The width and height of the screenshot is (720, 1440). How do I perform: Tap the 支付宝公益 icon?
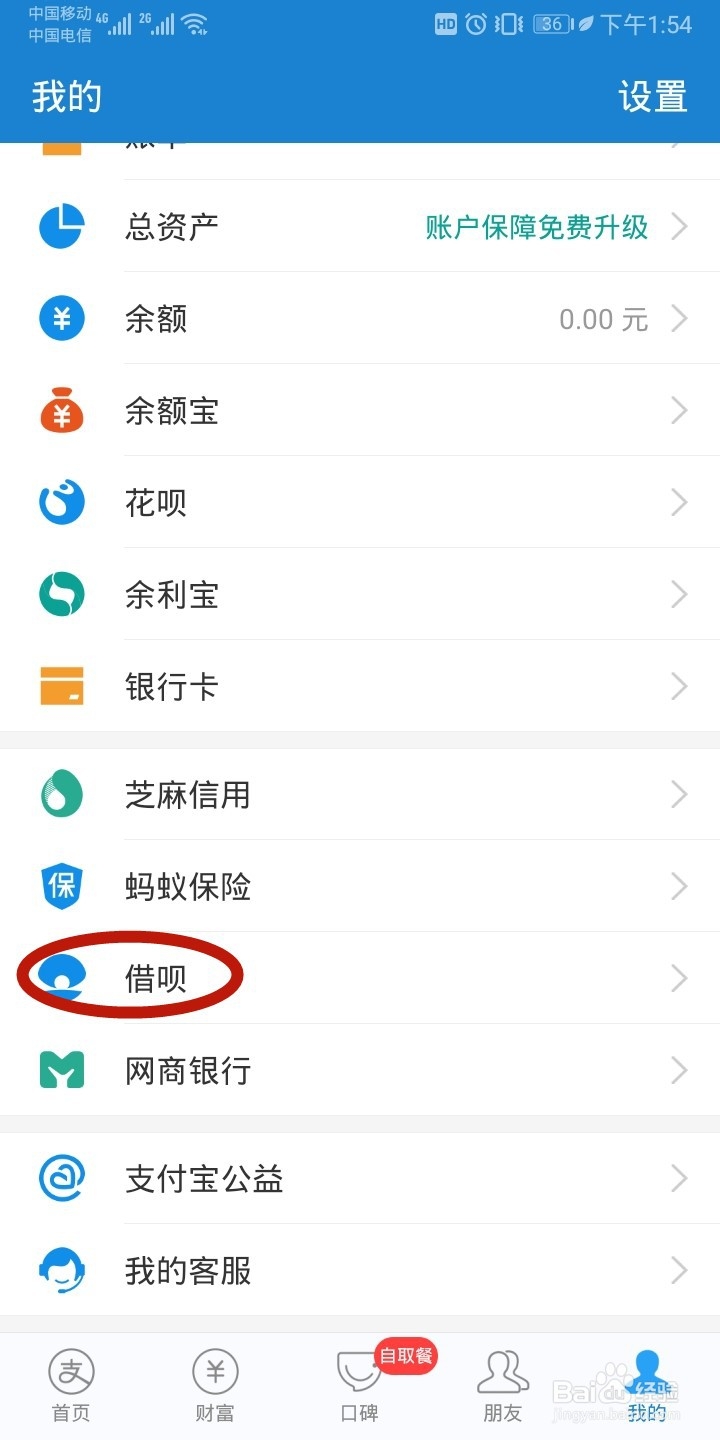click(61, 1178)
